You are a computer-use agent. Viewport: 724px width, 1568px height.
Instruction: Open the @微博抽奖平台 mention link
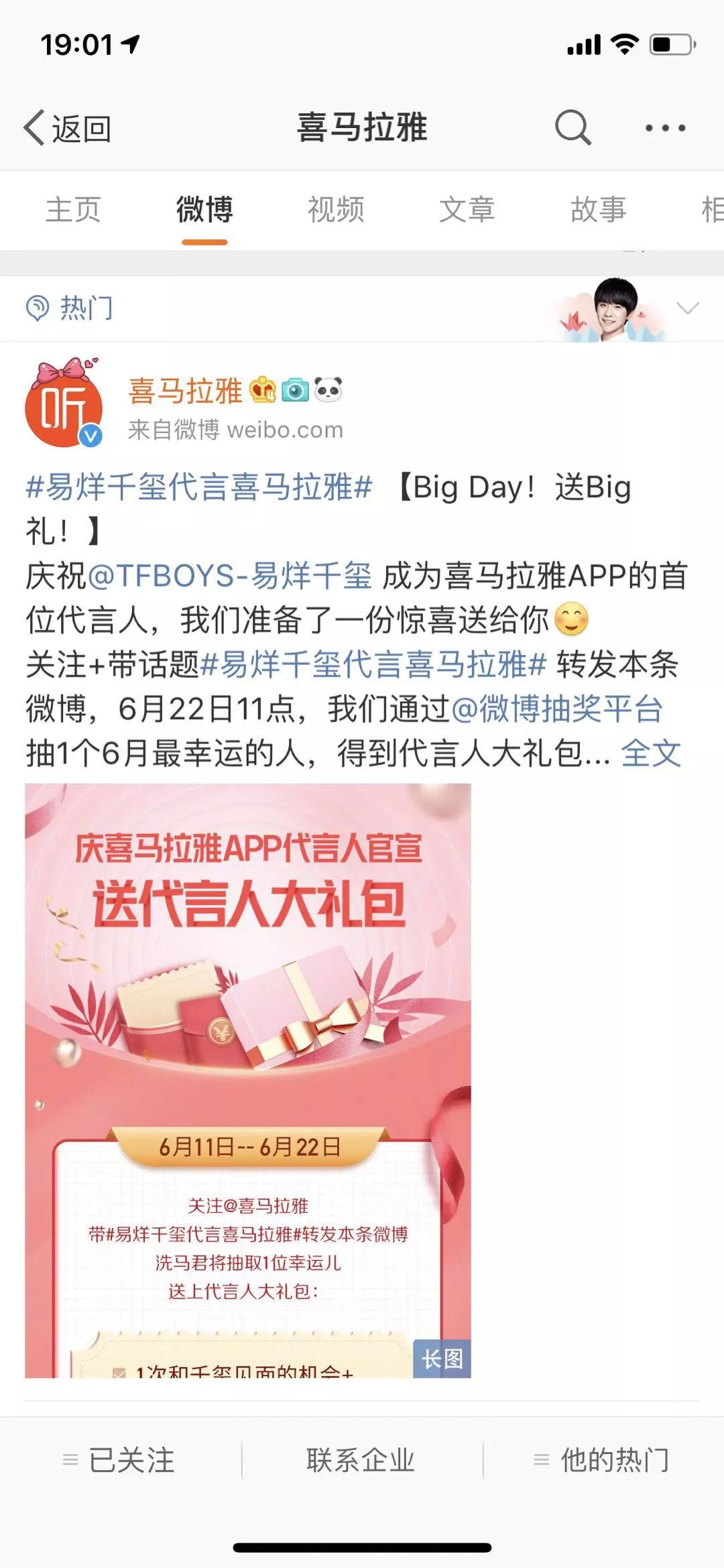[x=557, y=709]
